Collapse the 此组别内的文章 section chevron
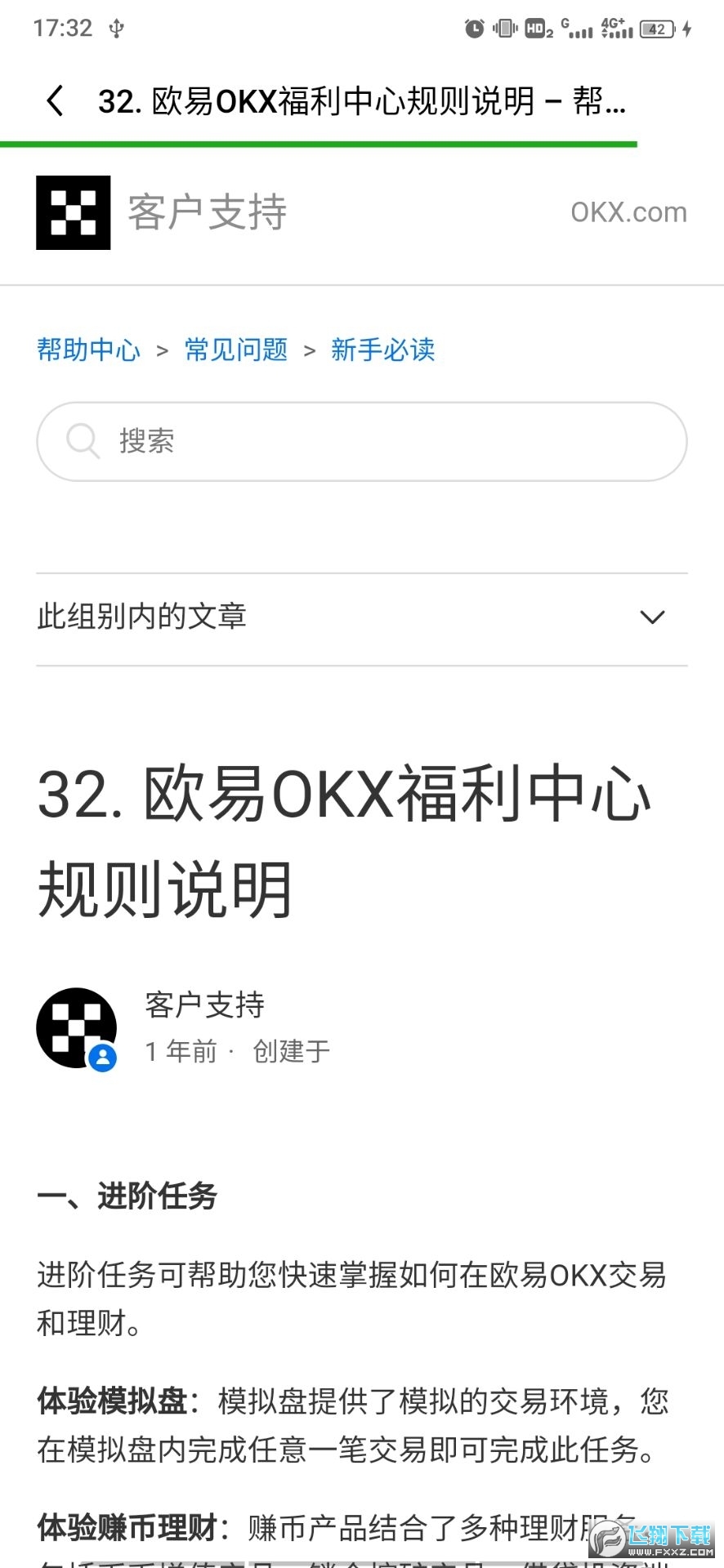 coord(651,617)
